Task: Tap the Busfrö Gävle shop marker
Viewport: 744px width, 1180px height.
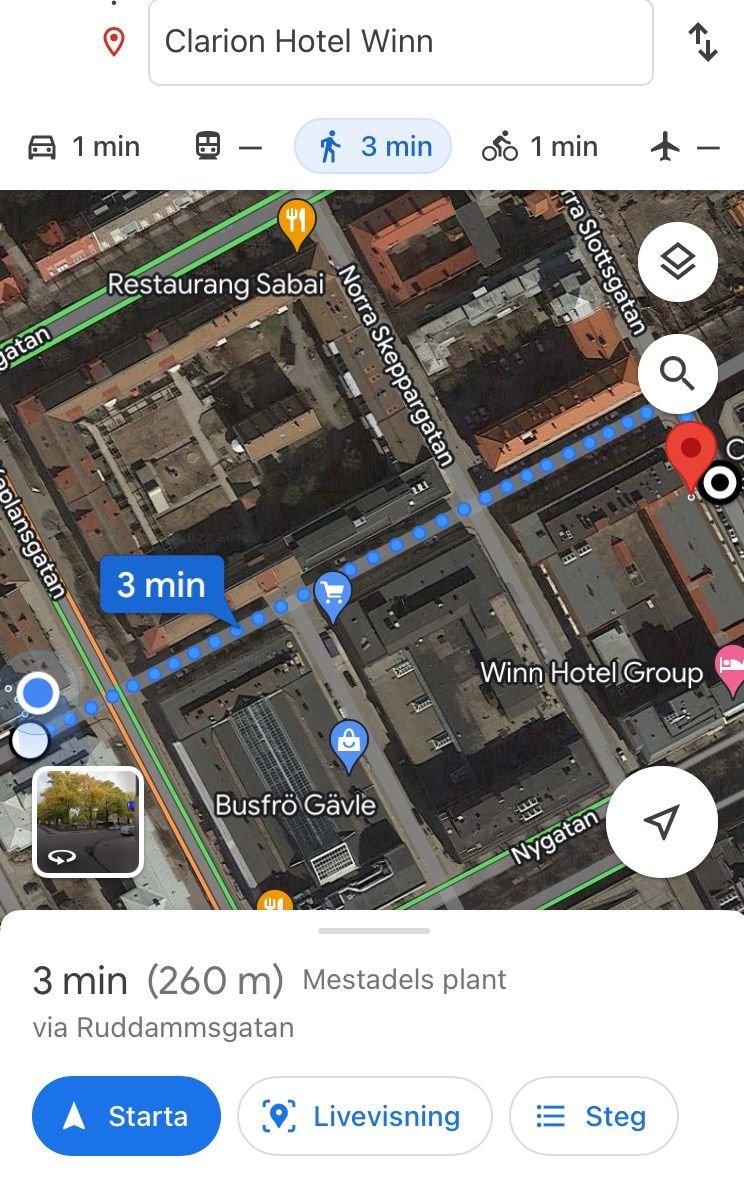Action: click(348, 745)
